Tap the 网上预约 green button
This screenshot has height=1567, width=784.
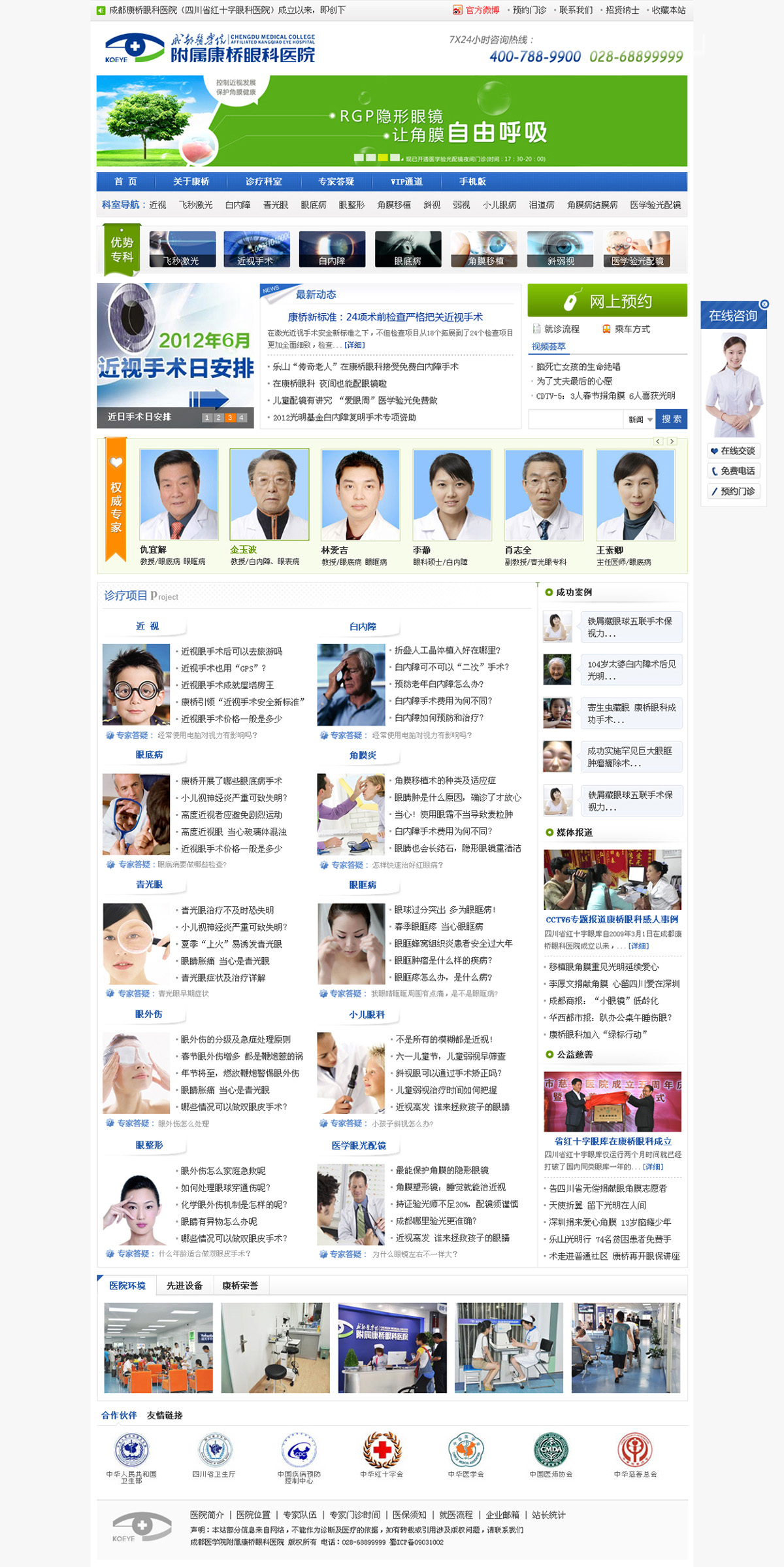(x=607, y=301)
